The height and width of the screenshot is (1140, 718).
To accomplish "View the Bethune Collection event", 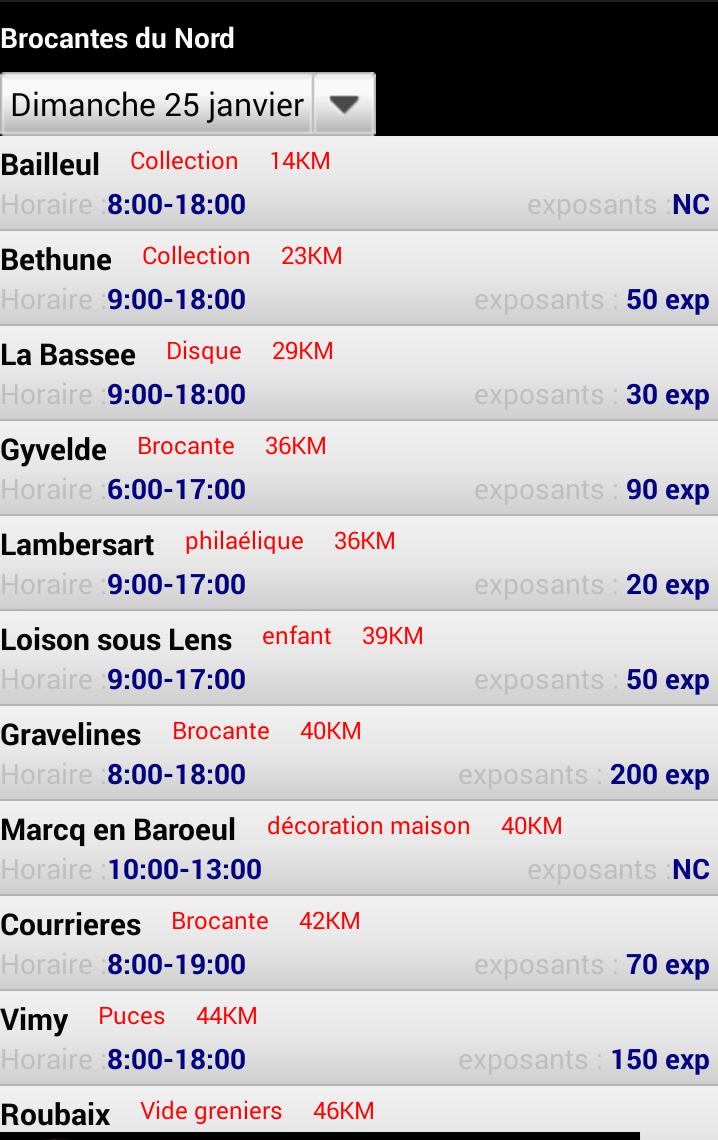I will [359, 278].
